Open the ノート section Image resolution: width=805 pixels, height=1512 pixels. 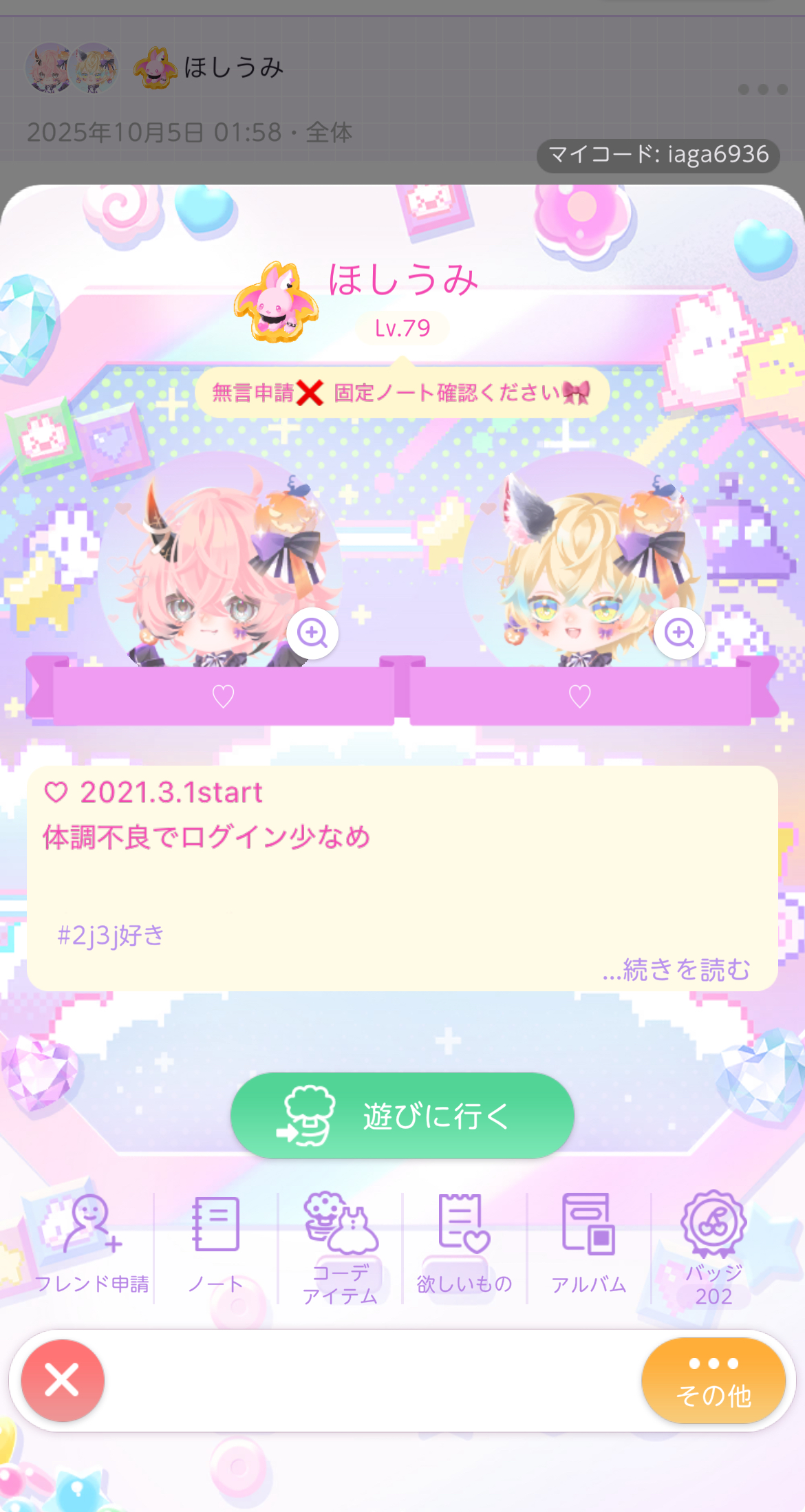tap(216, 1246)
